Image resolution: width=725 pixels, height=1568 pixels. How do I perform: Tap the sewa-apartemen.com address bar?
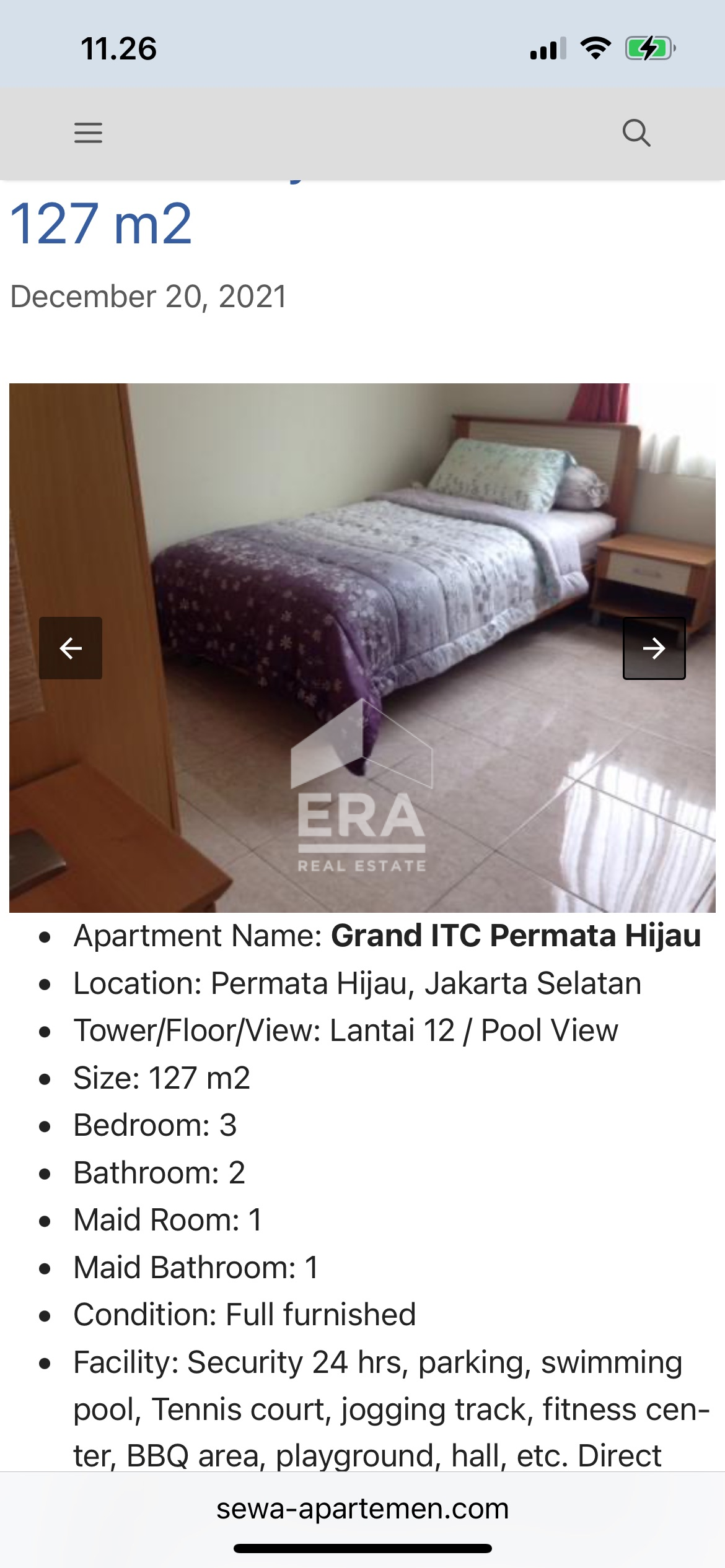pyautogui.click(x=362, y=1509)
